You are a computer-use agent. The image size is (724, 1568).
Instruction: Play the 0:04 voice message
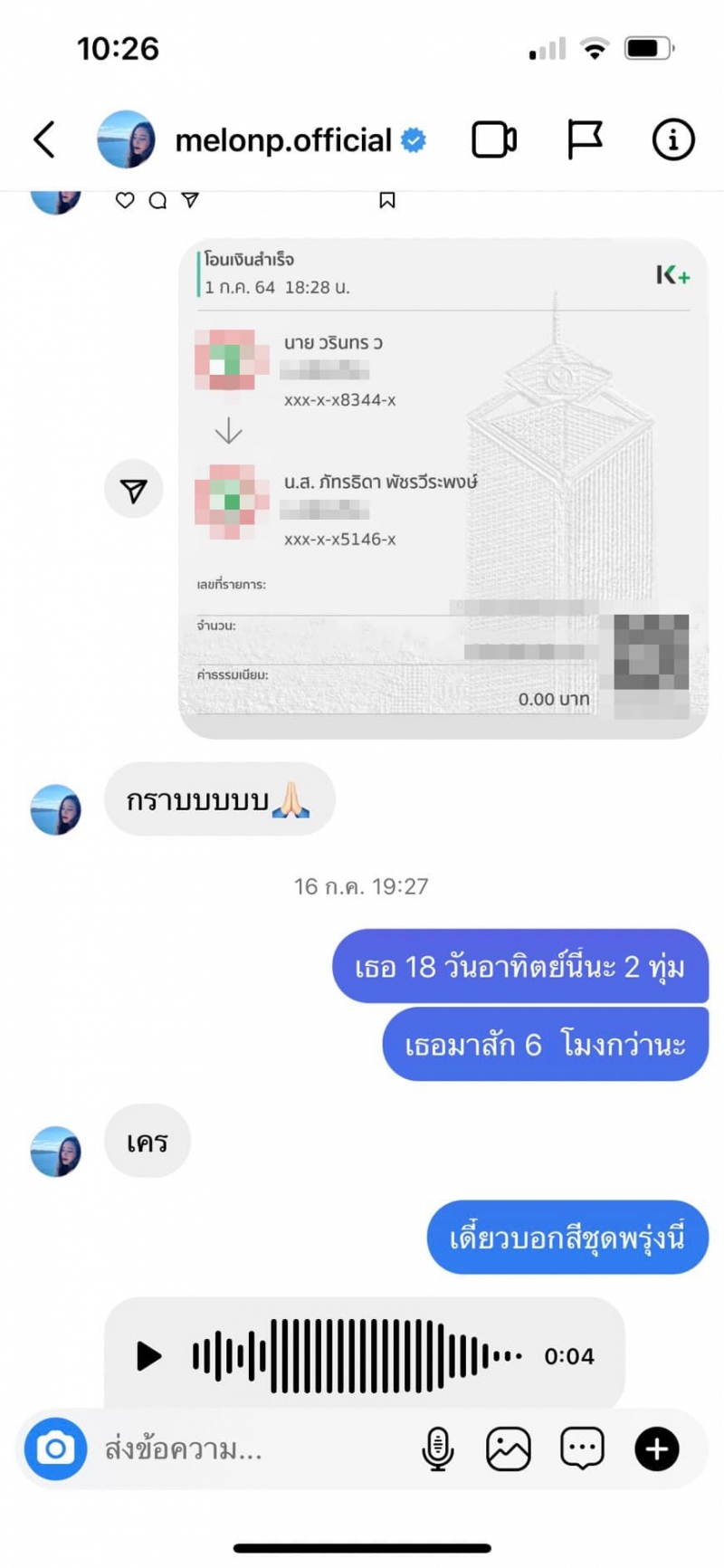149,1355
